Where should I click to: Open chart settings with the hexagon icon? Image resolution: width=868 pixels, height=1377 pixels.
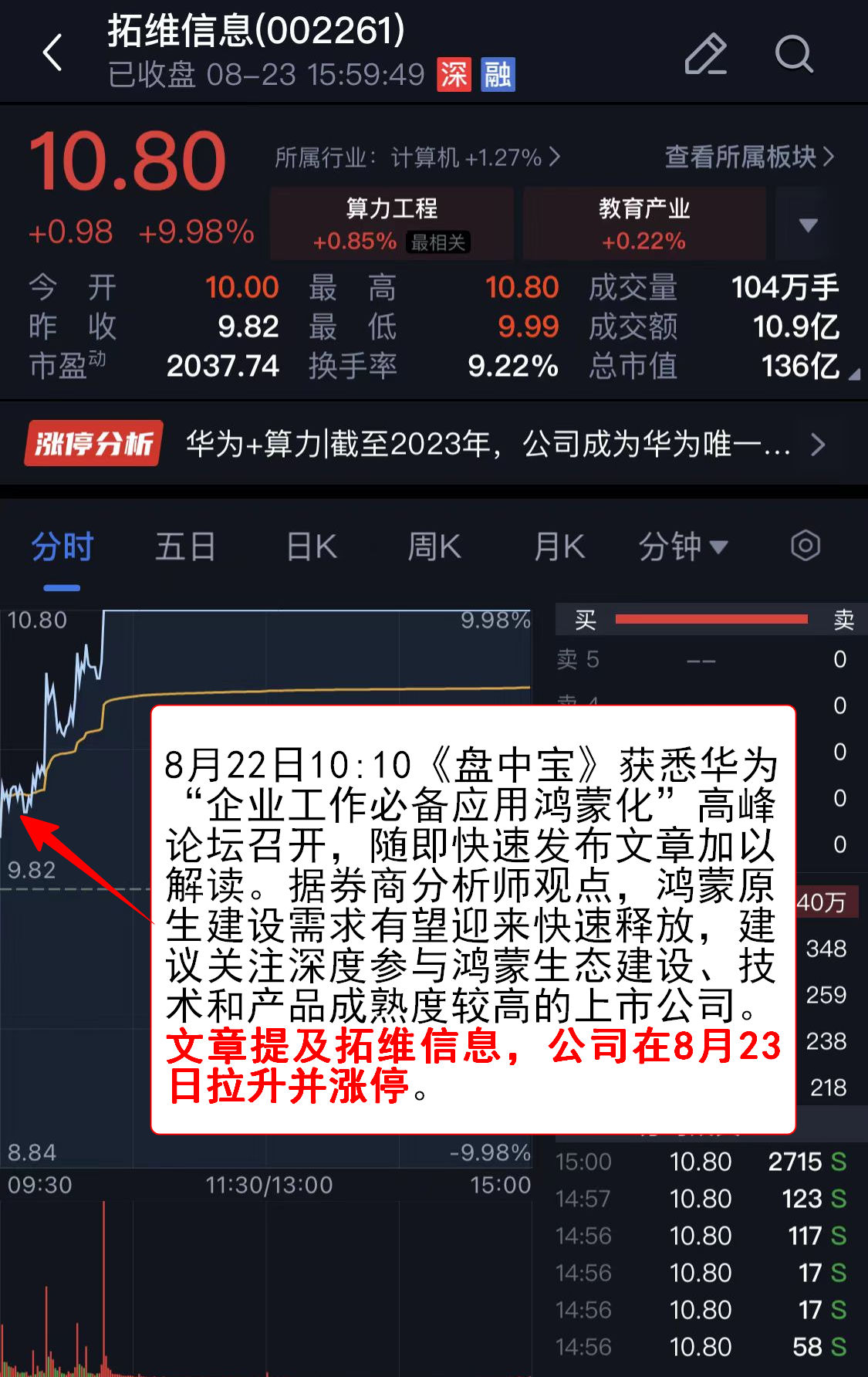pos(806,546)
